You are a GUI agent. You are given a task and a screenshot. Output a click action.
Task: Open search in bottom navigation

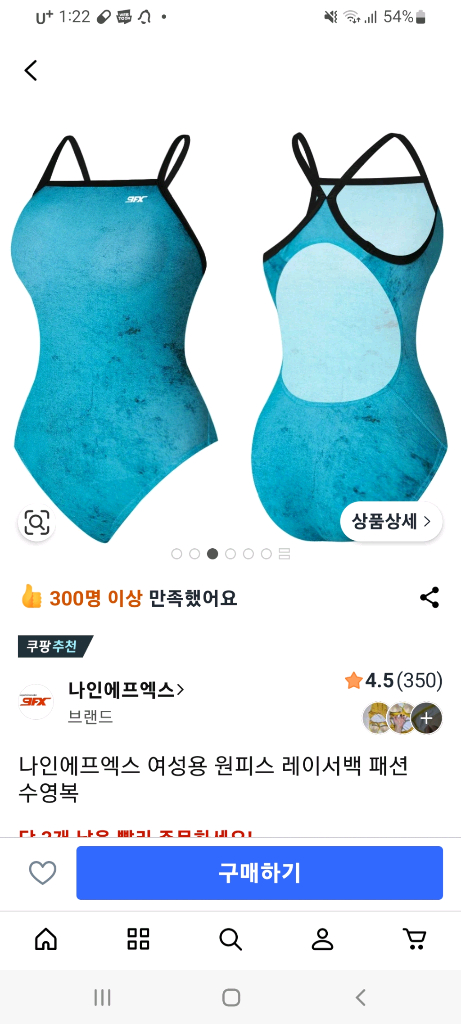tap(230, 939)
